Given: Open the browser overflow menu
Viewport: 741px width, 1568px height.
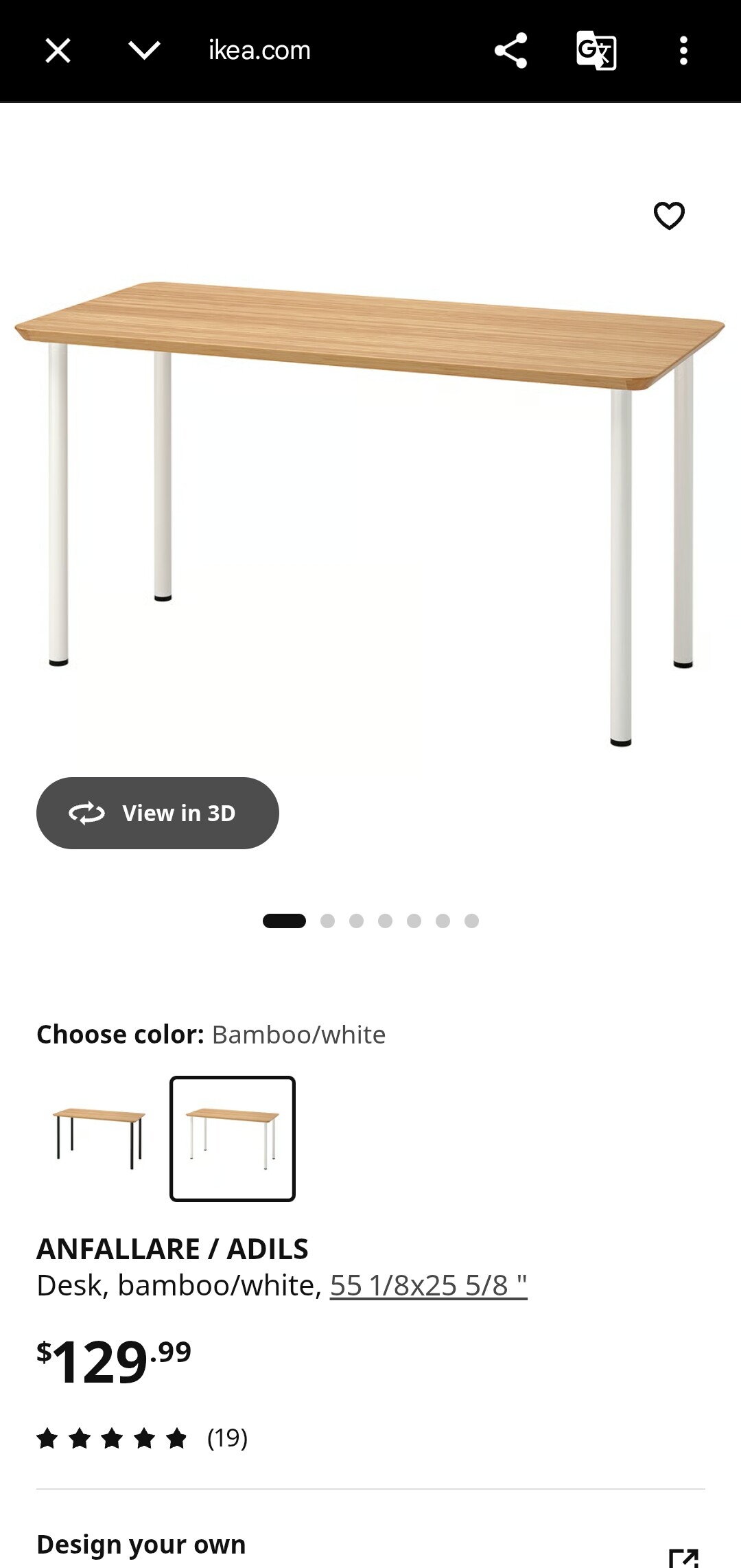Looking at the screenshot, I should 683,51.
